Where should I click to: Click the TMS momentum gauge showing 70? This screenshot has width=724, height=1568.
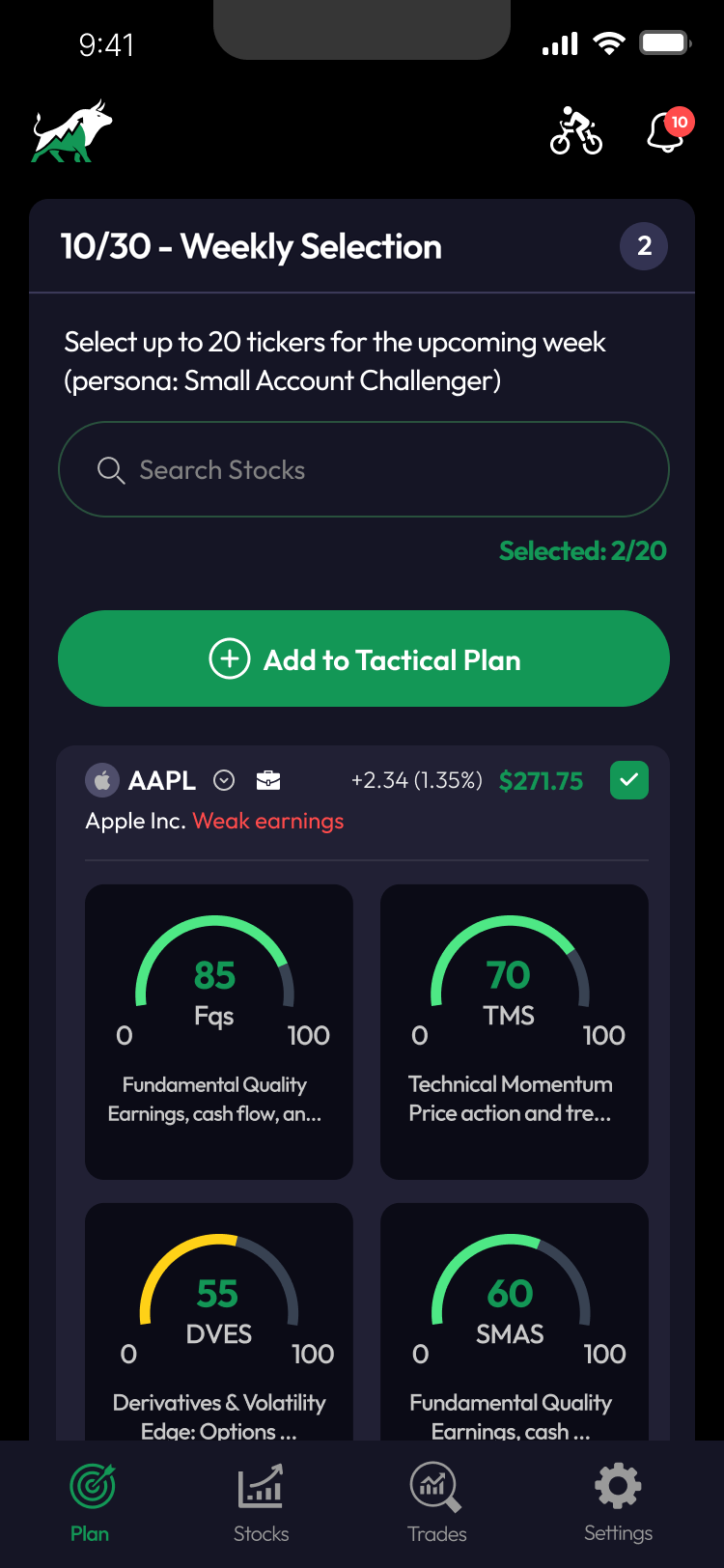[x=514, y=1031]
